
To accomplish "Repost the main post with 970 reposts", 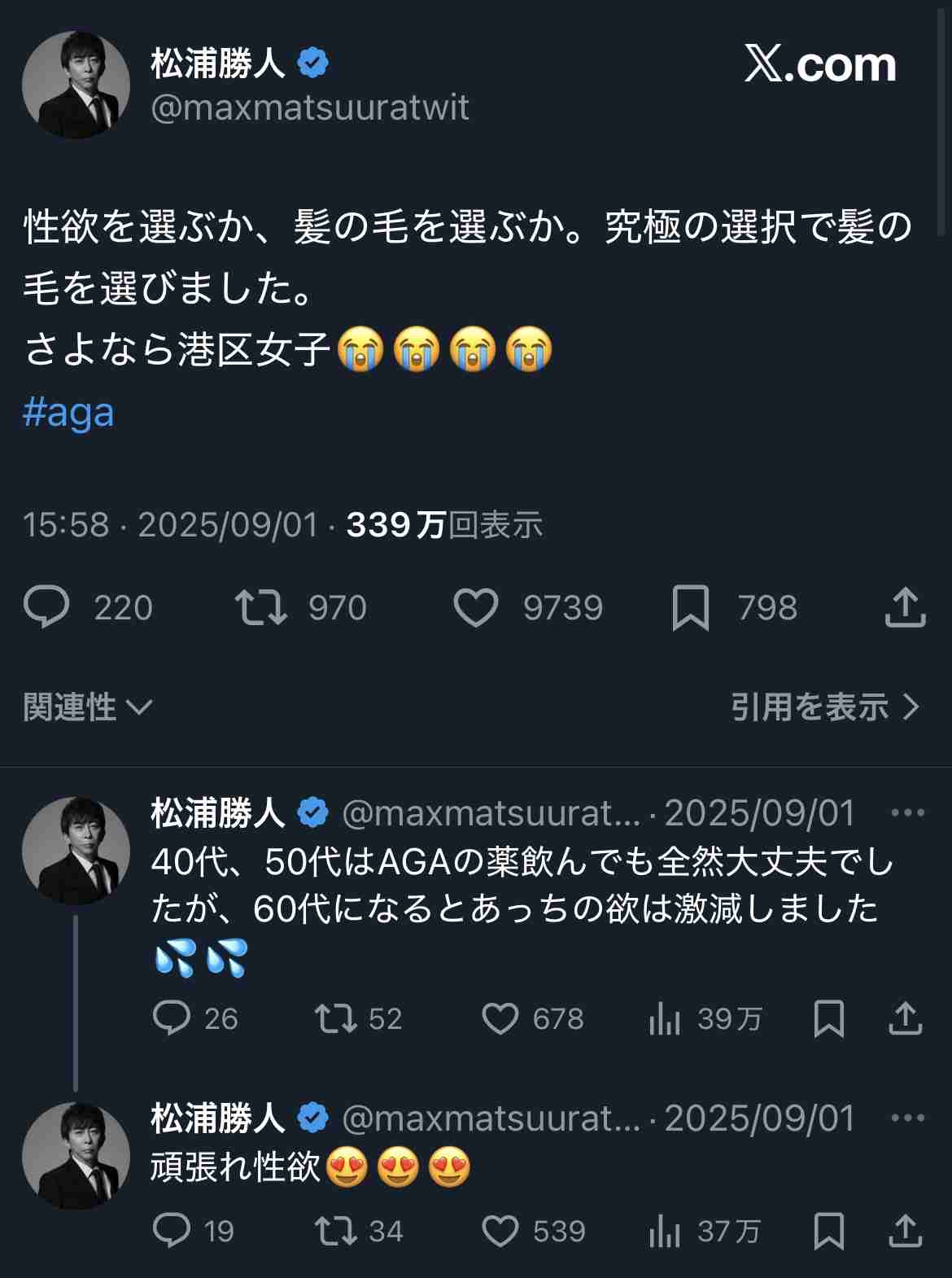I will coord(260,607).
